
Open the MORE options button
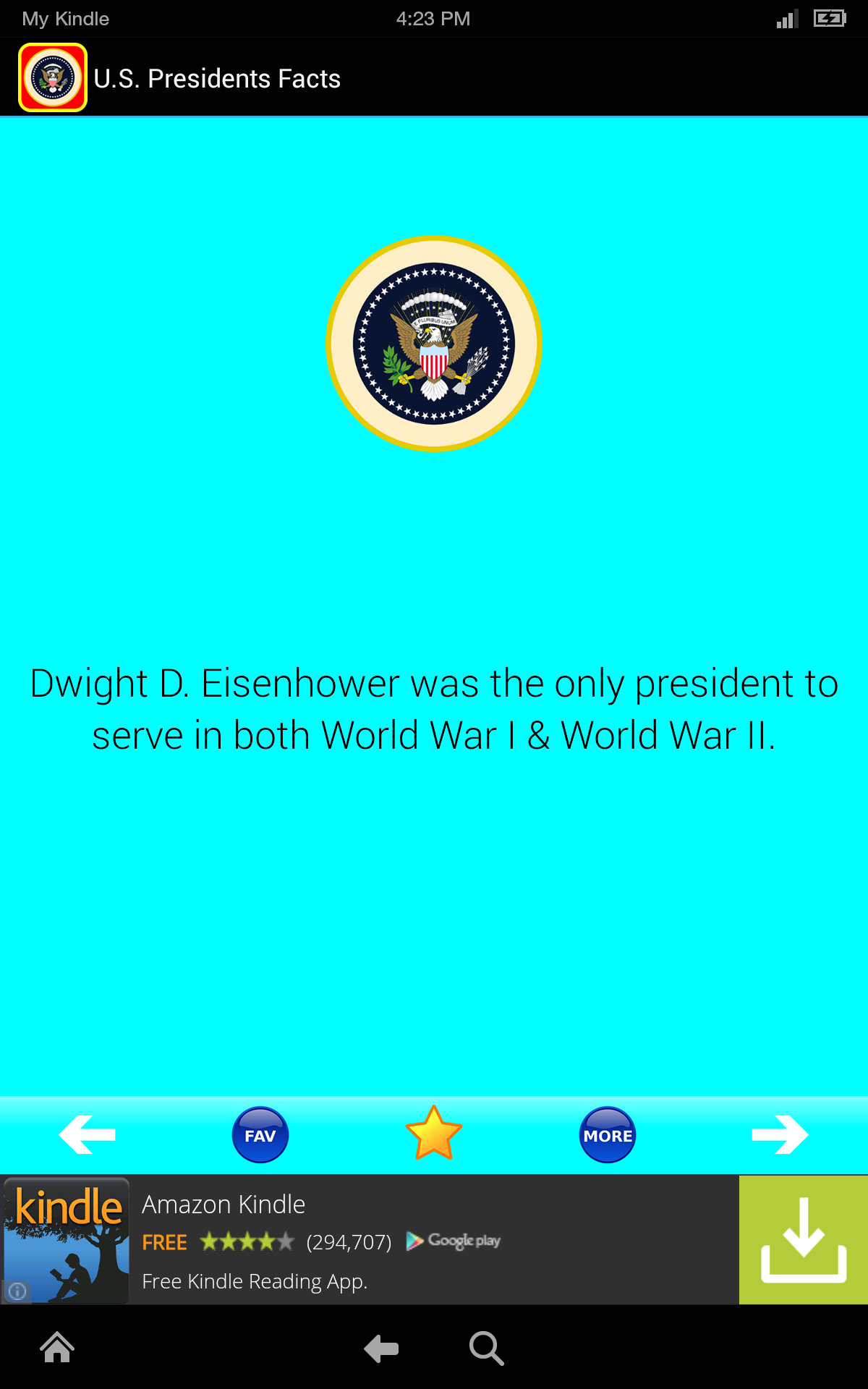(608, 1134)
